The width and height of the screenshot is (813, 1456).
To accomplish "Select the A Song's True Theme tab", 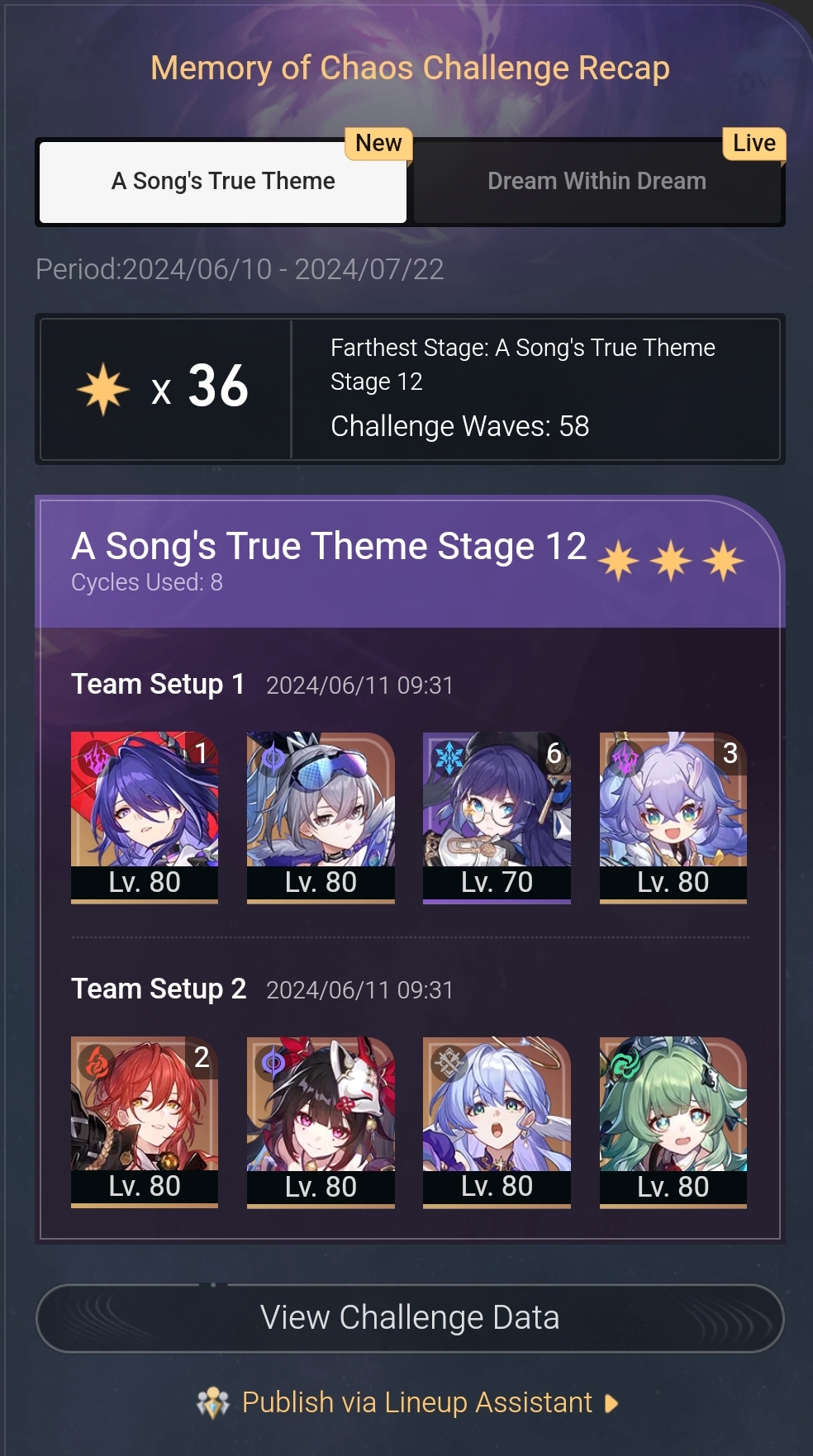I will click(x=223, y=182).
